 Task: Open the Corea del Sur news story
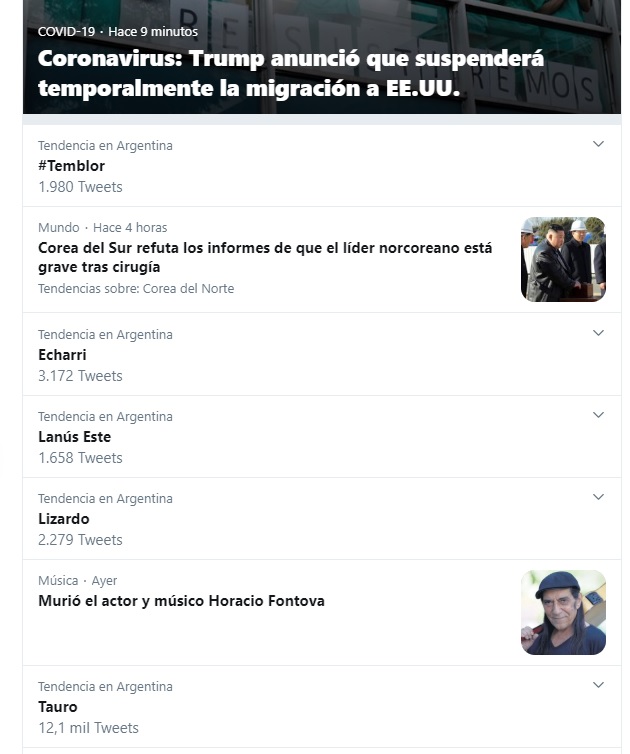point(265,257)
